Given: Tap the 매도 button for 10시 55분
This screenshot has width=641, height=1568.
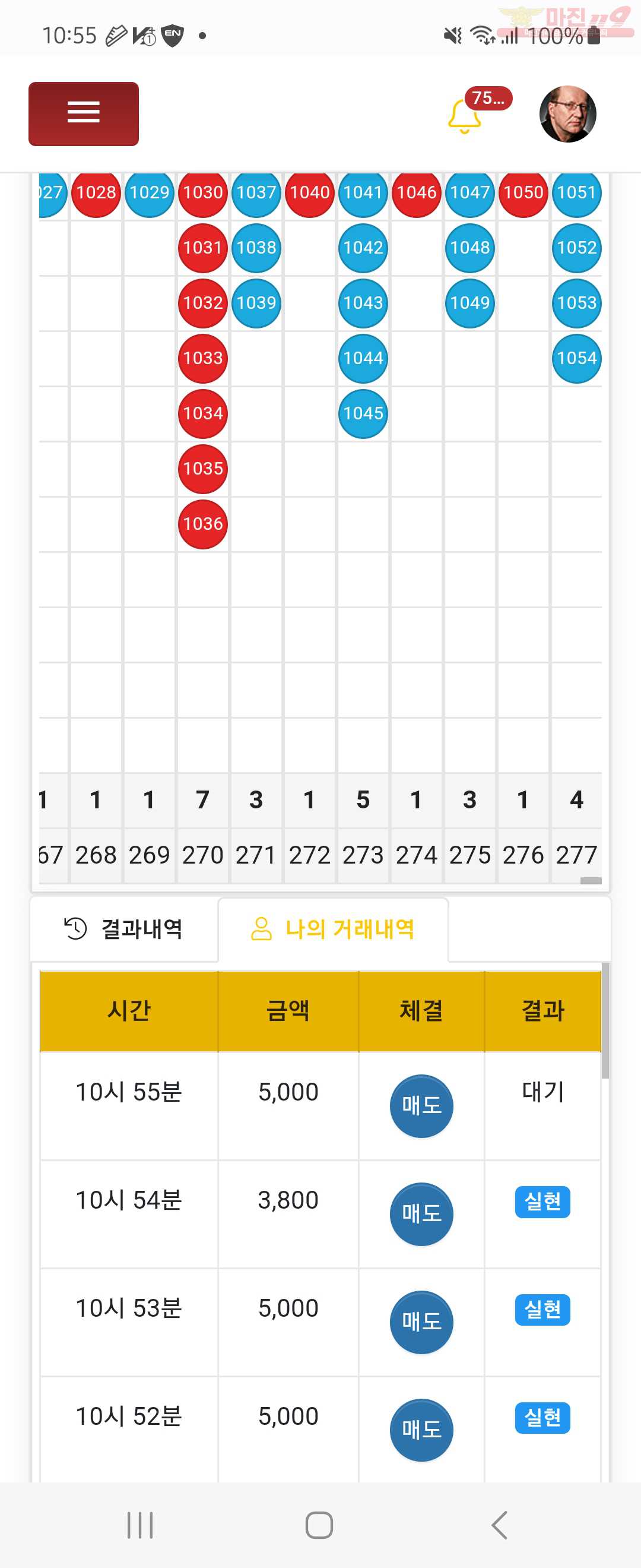Looking at the screenshot, I should point(421,1105).
